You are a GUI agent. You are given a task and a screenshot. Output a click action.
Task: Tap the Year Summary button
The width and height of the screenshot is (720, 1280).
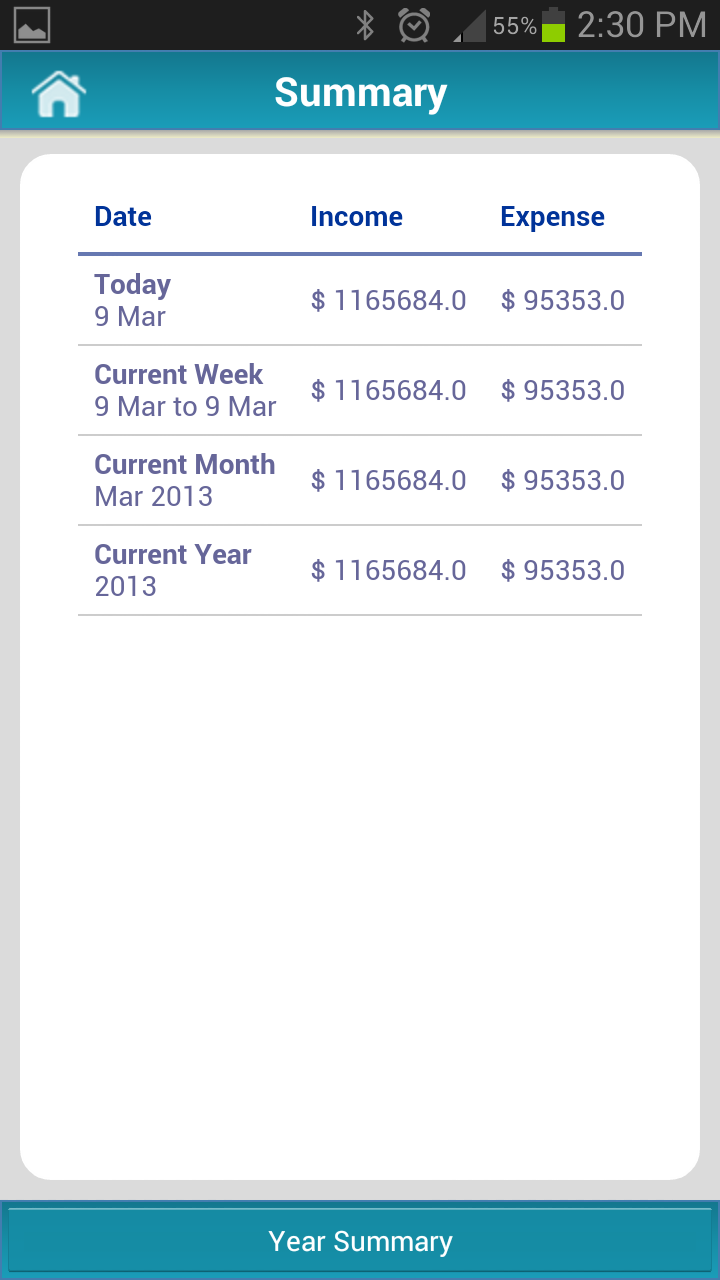360,1240
